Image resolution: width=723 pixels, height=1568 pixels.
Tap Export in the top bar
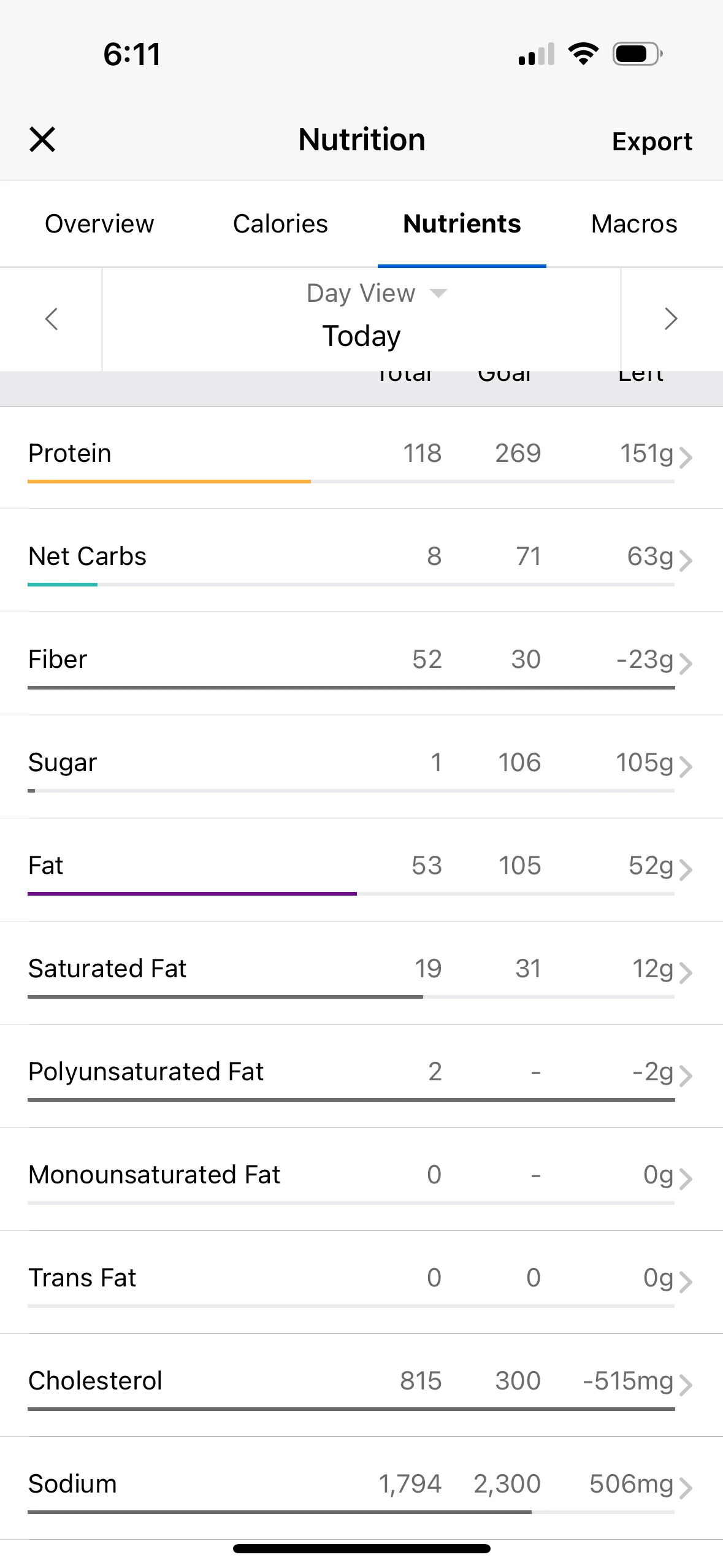click(x=652, y=142)
